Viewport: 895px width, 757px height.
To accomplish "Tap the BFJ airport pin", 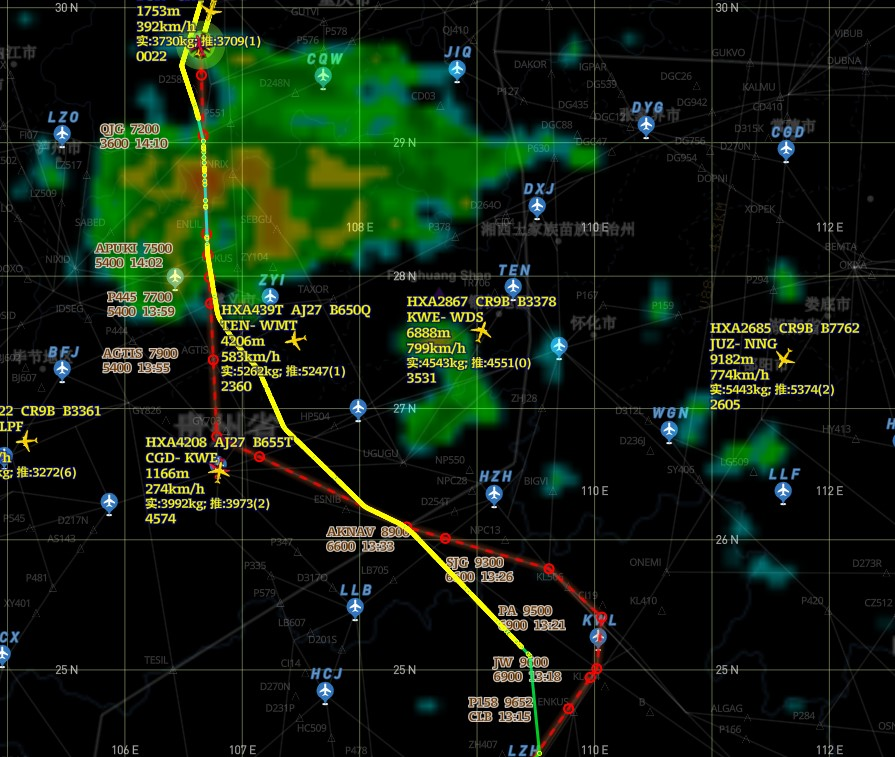I will point(62,369).
